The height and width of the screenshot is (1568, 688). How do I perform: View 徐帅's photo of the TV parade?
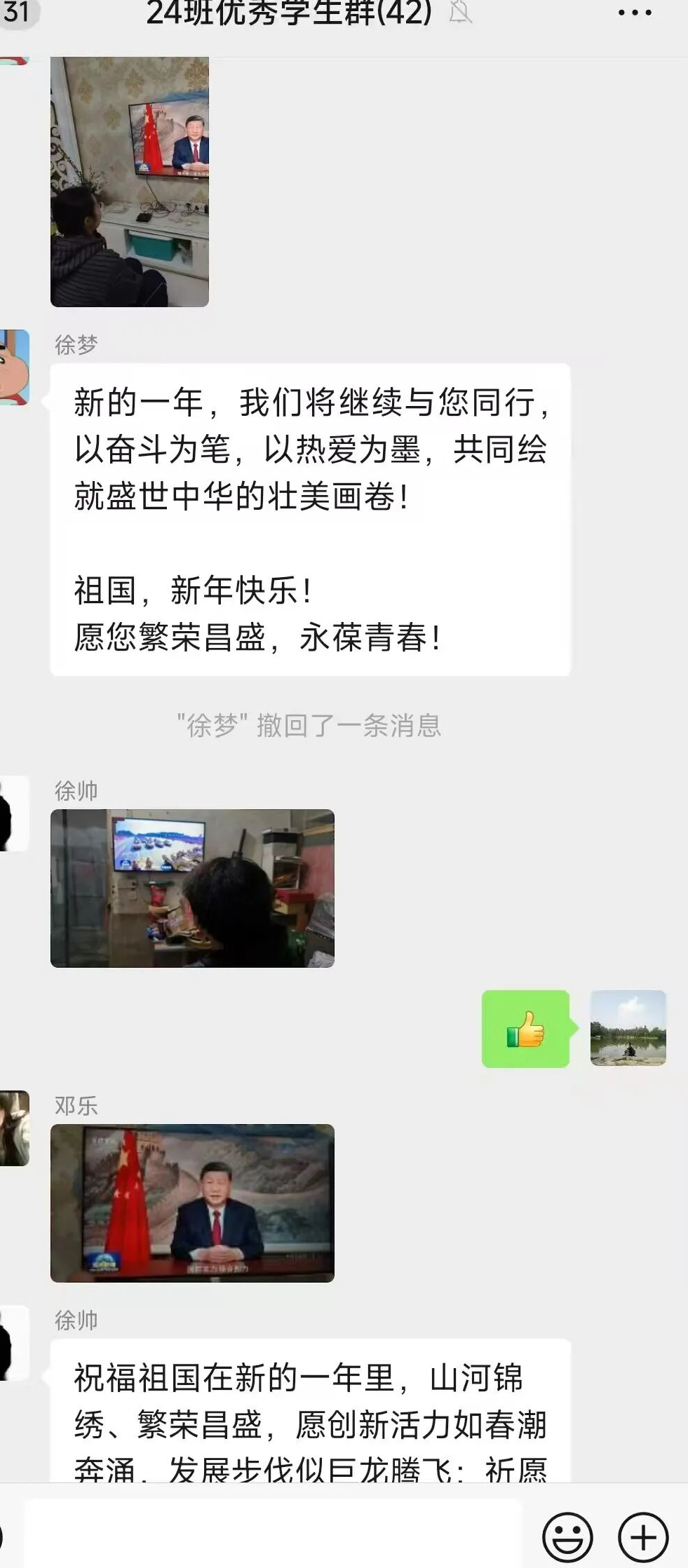click(x=192, y=888)
